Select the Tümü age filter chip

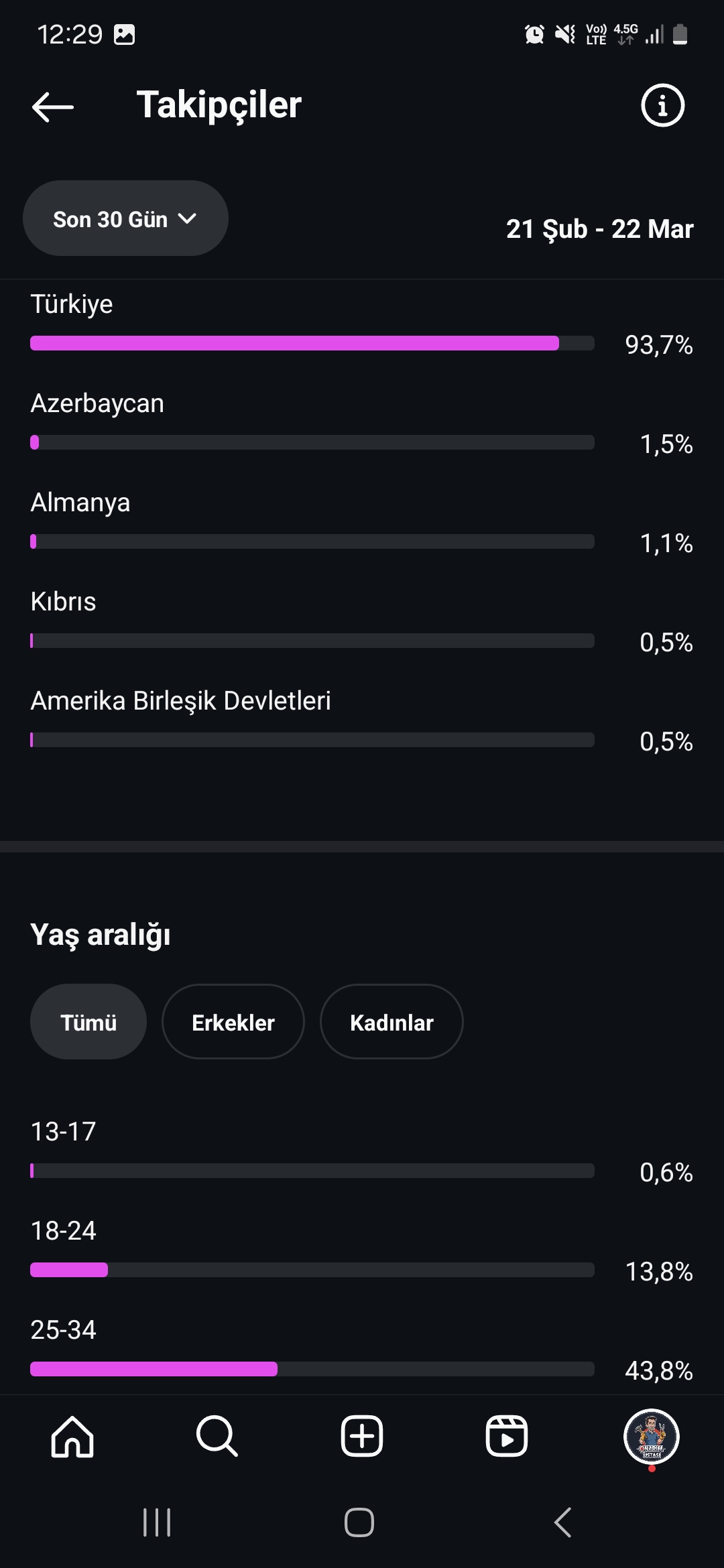pos(88,1022)
